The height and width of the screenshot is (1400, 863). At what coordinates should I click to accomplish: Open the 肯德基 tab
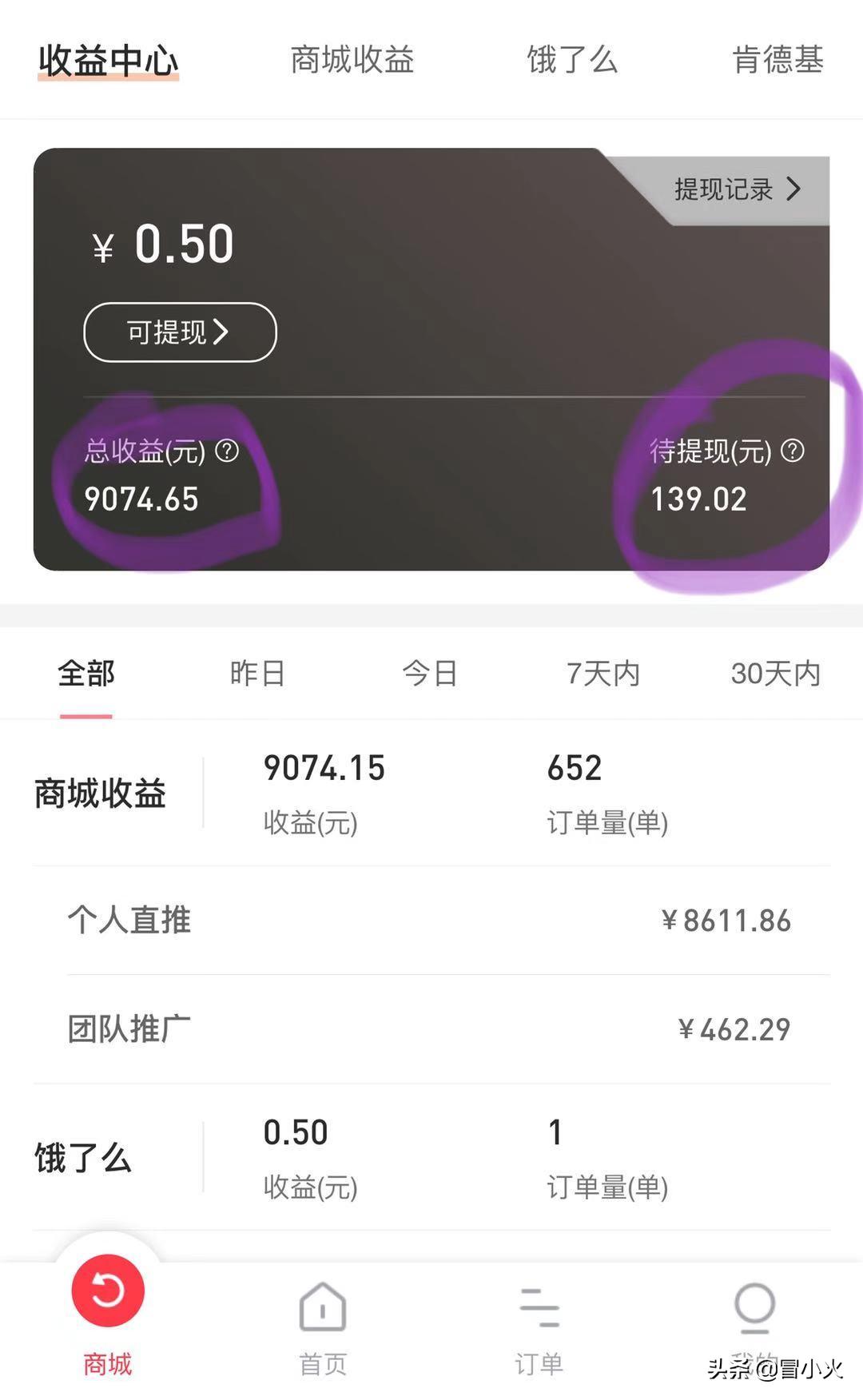click(777, 60)
